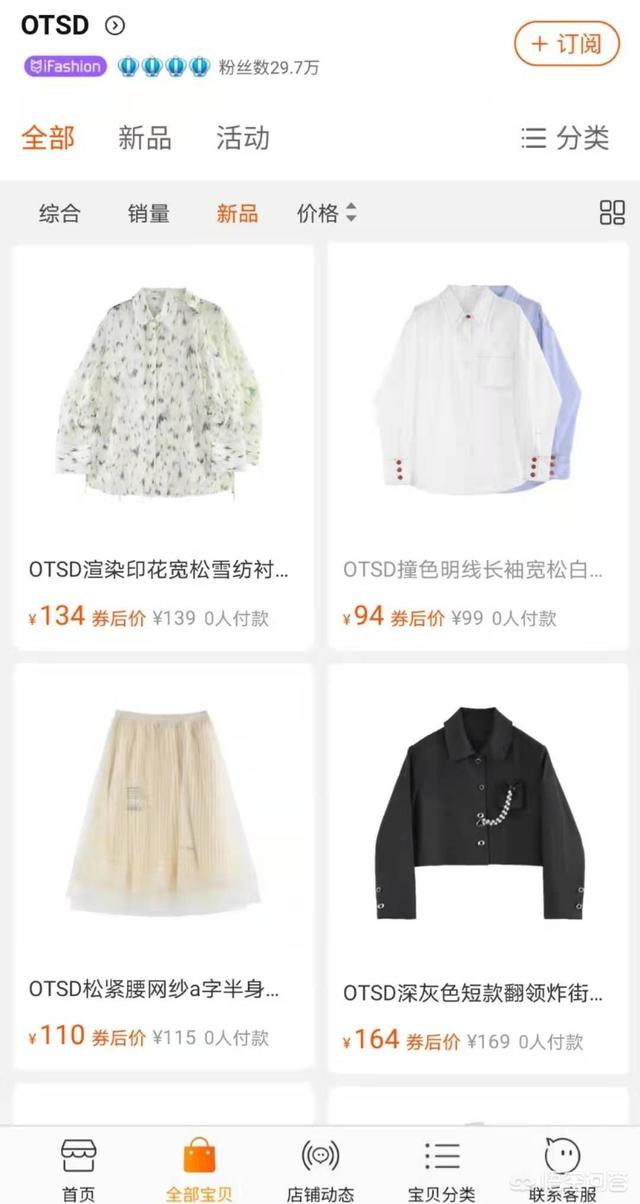Open OTSD松紧腰网纱a字半身 skirt
Screen dimensions: 640x1204
point(163,867)
